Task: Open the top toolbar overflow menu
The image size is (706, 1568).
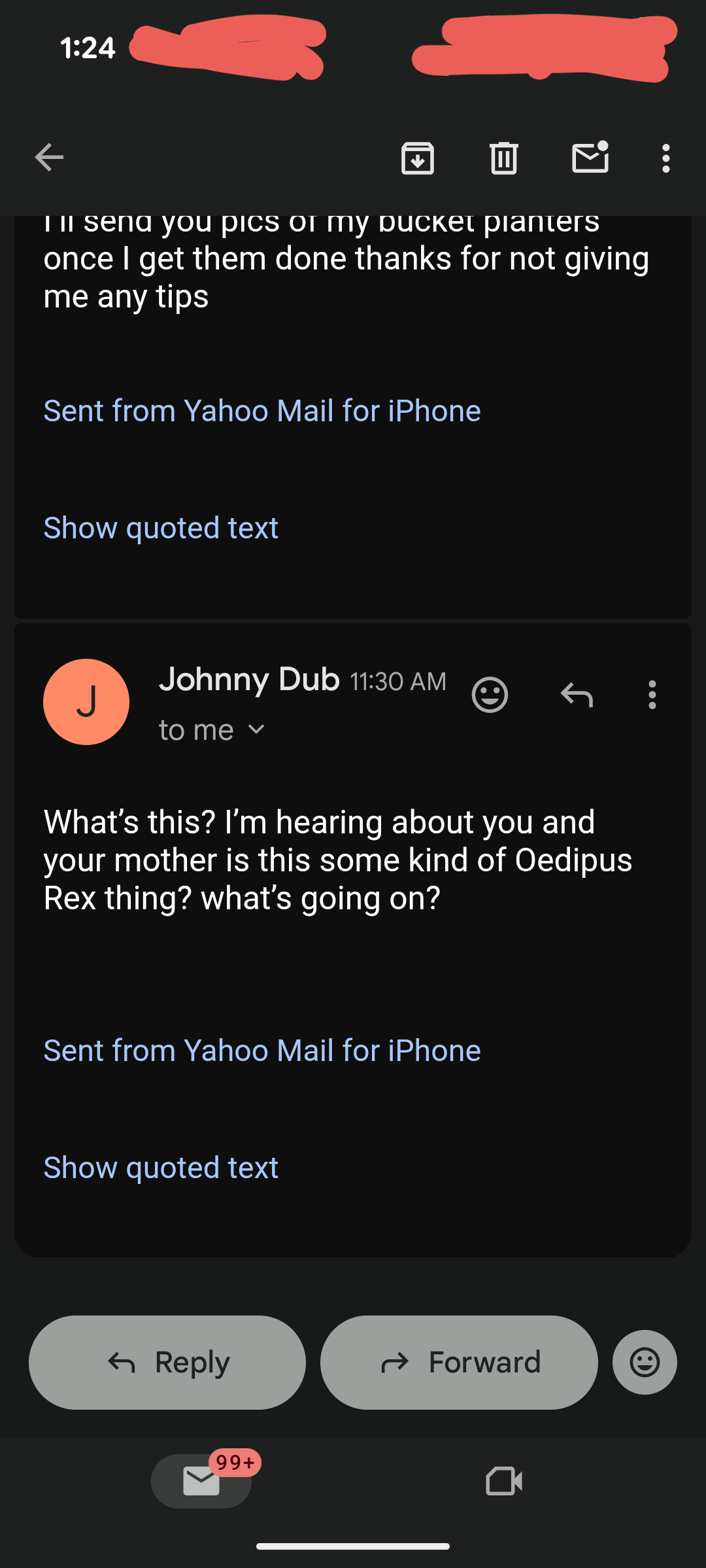Action: click(665, 158)
